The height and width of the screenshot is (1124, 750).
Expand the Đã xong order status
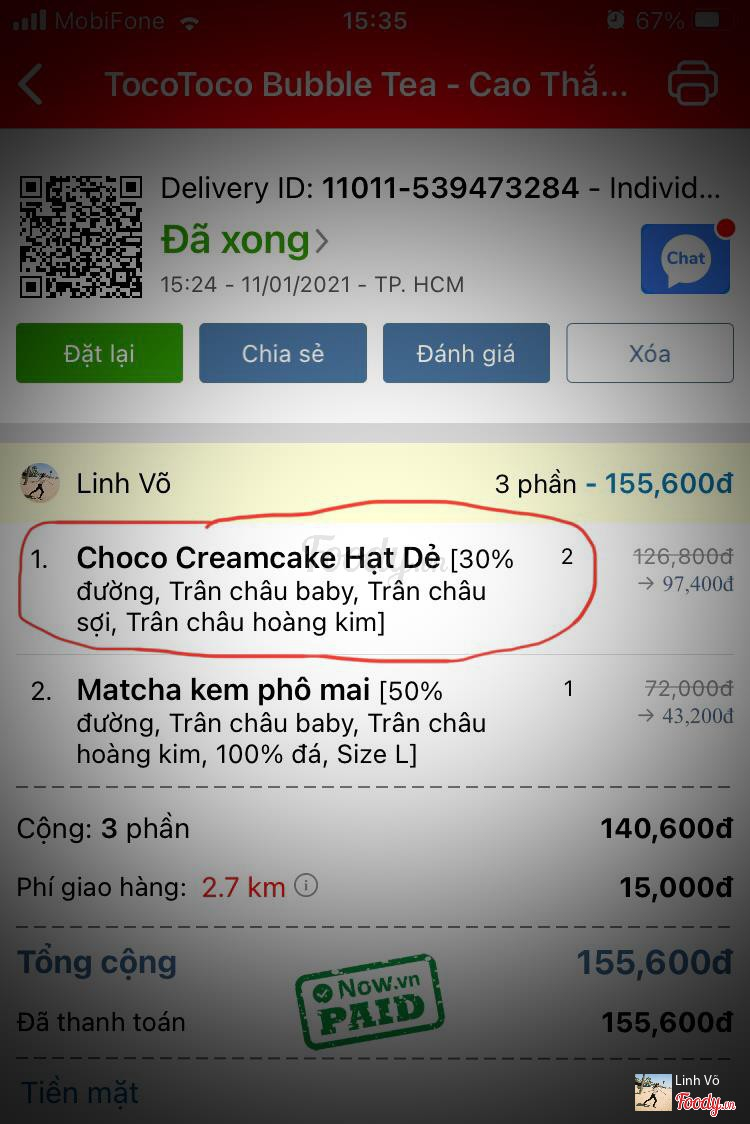245,240
